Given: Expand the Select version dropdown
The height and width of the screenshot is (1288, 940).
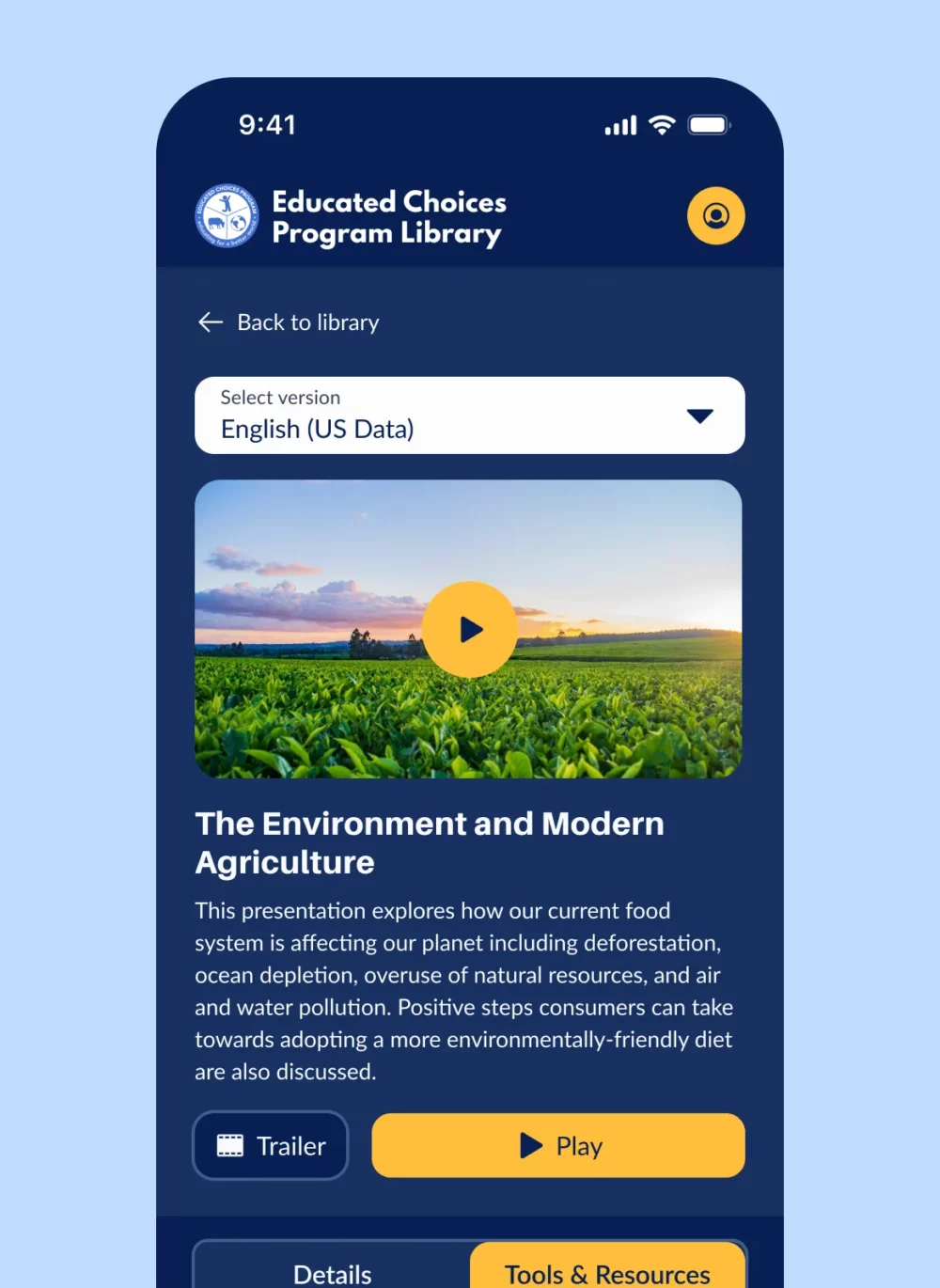Looking at the screenshot, I should [469, 416].
